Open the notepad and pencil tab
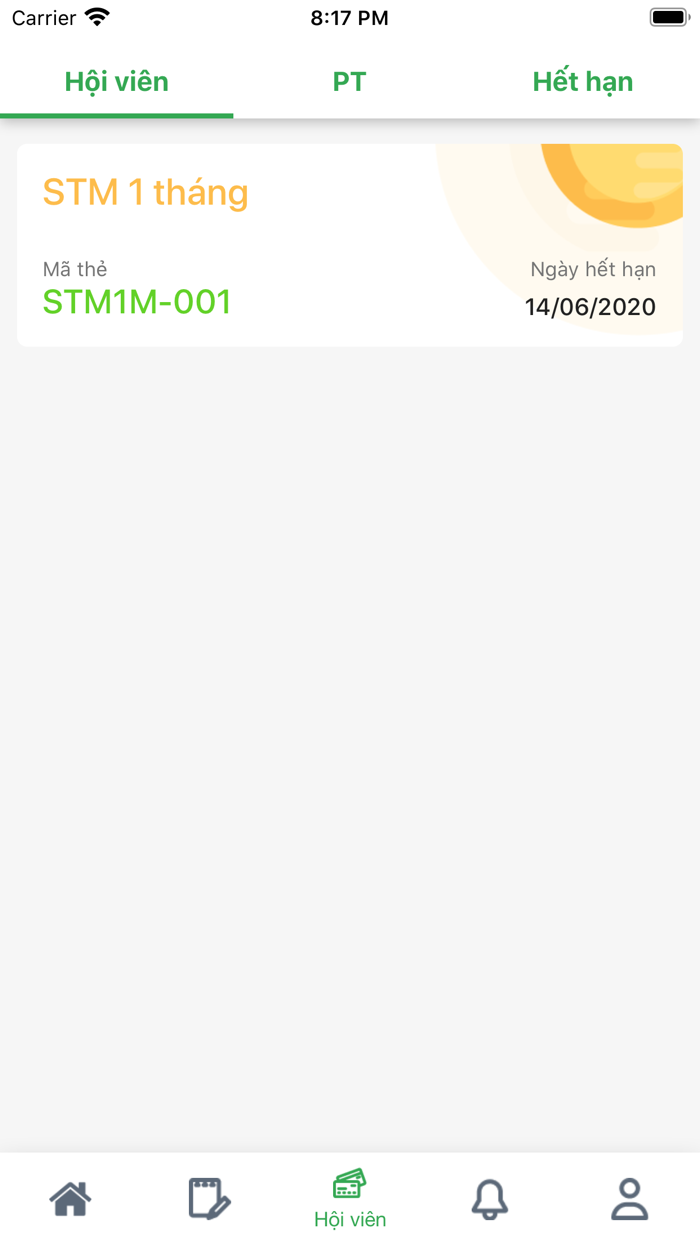This screenshot has height=1244, width=700. click(x=210, y=1198)
